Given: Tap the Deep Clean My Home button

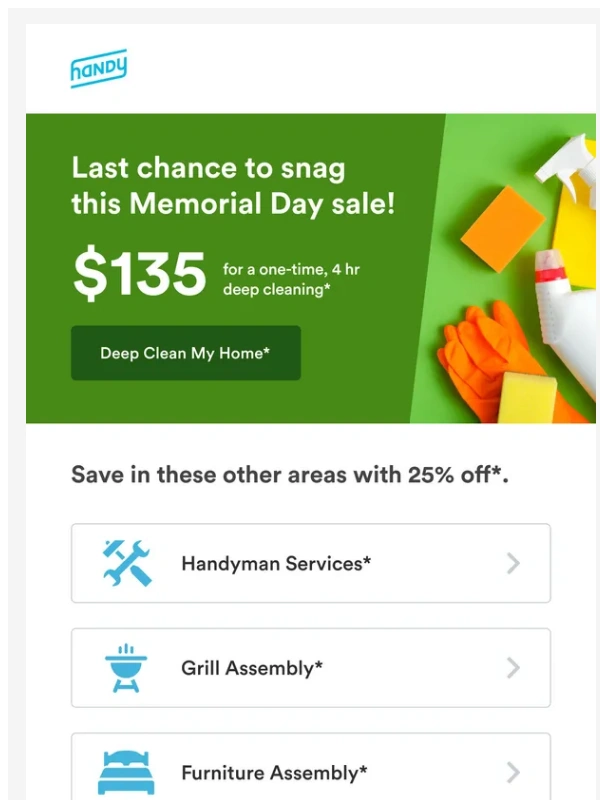Looking at the screenshot, I should click(185, 353).
